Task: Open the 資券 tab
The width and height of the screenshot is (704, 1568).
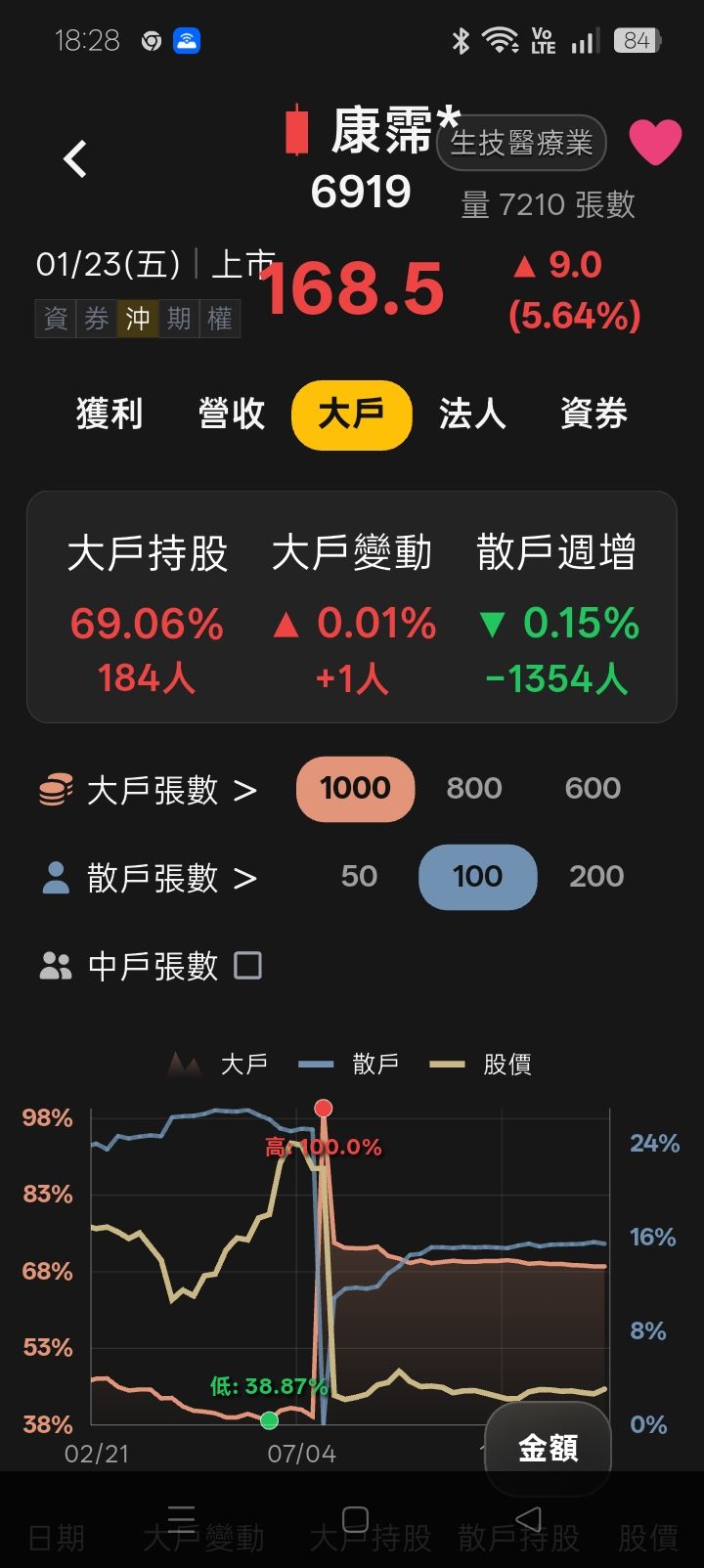Action: pos(594,414)
